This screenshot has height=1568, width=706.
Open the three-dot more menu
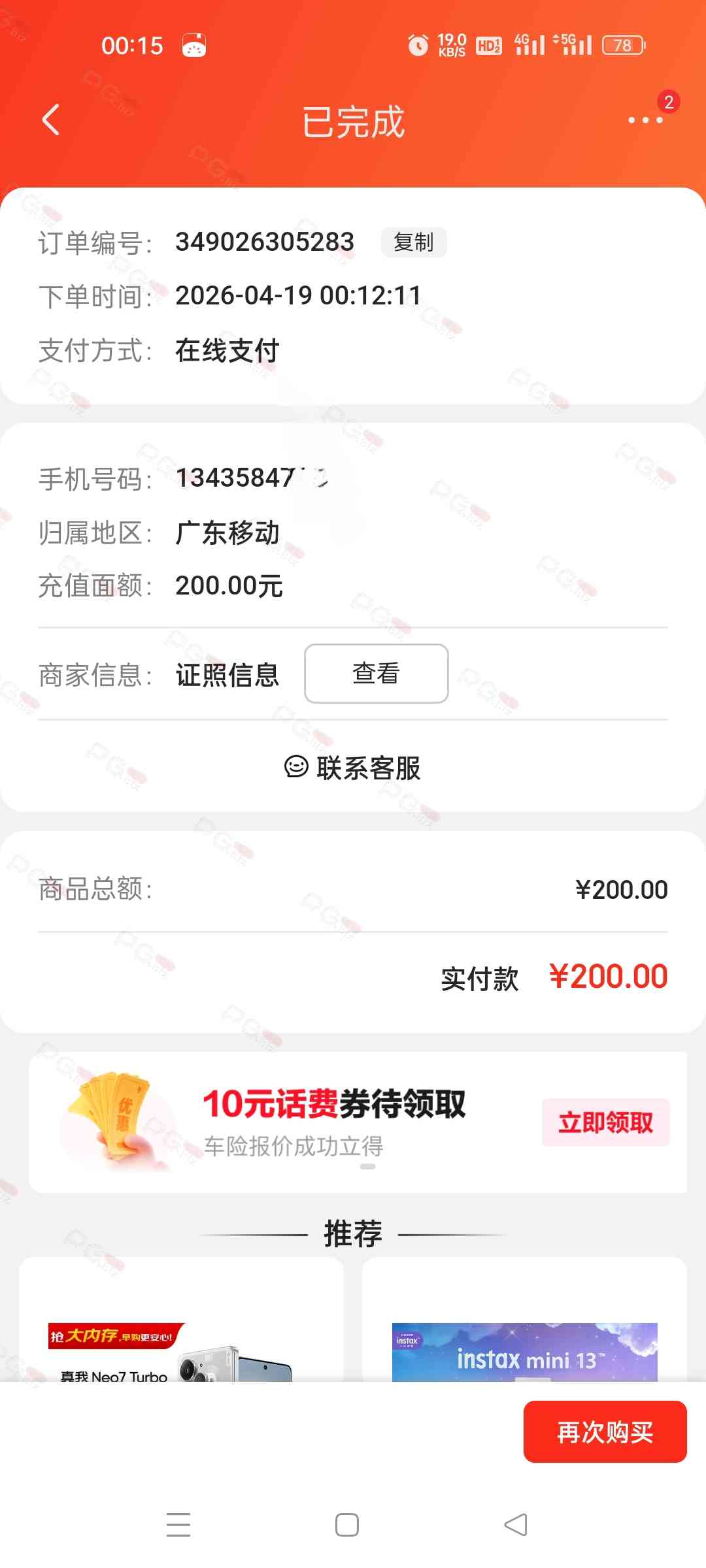point(645,120)
